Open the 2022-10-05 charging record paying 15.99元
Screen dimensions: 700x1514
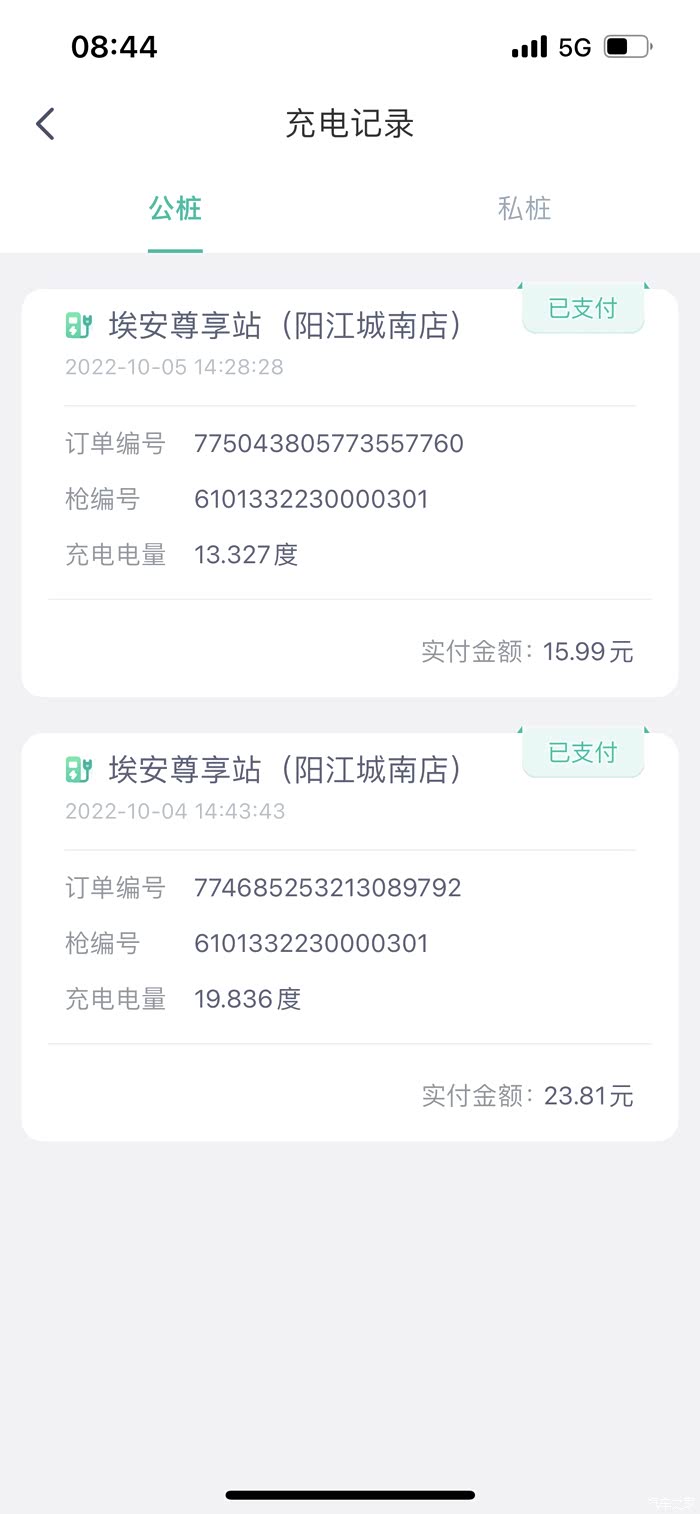tap(349, 494)
